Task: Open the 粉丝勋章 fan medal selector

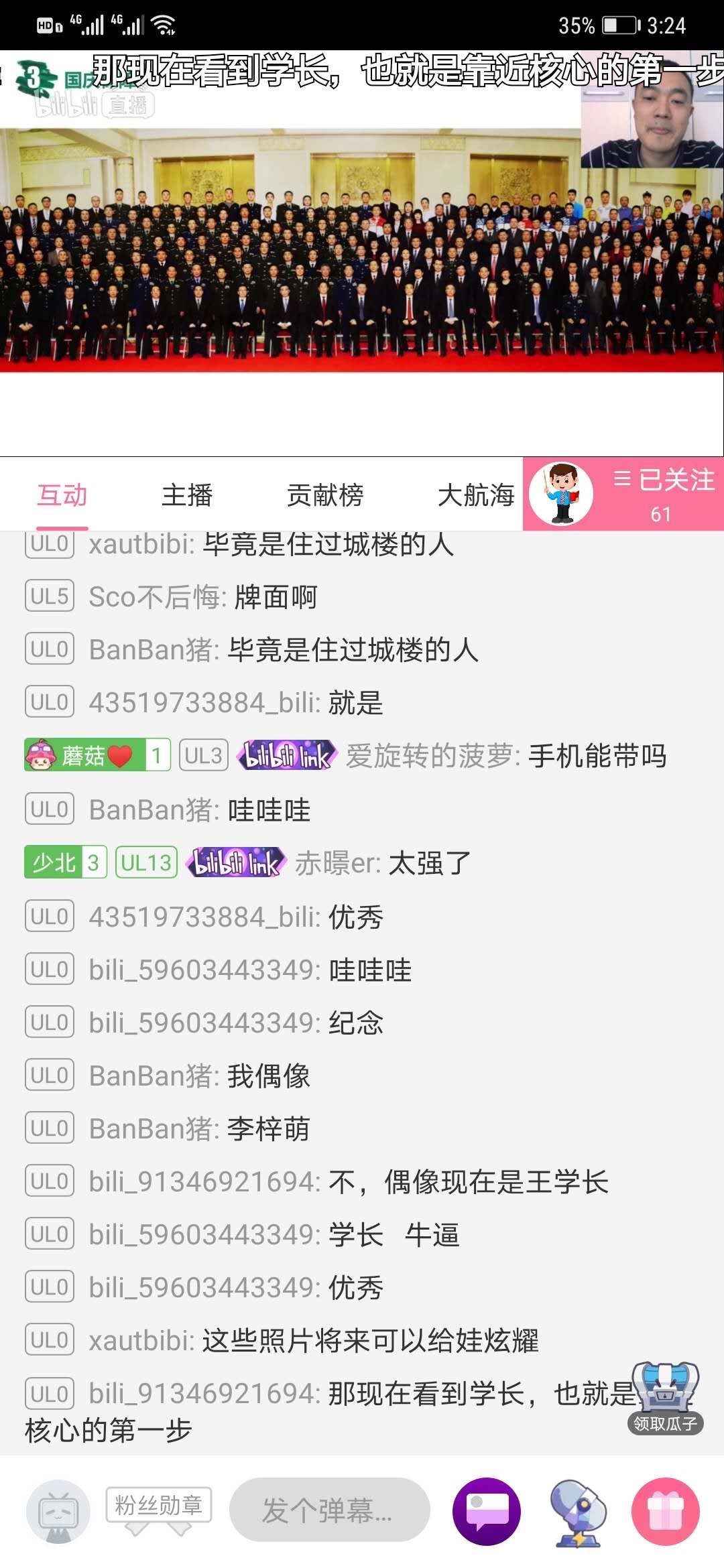Action: (158, 1508)
